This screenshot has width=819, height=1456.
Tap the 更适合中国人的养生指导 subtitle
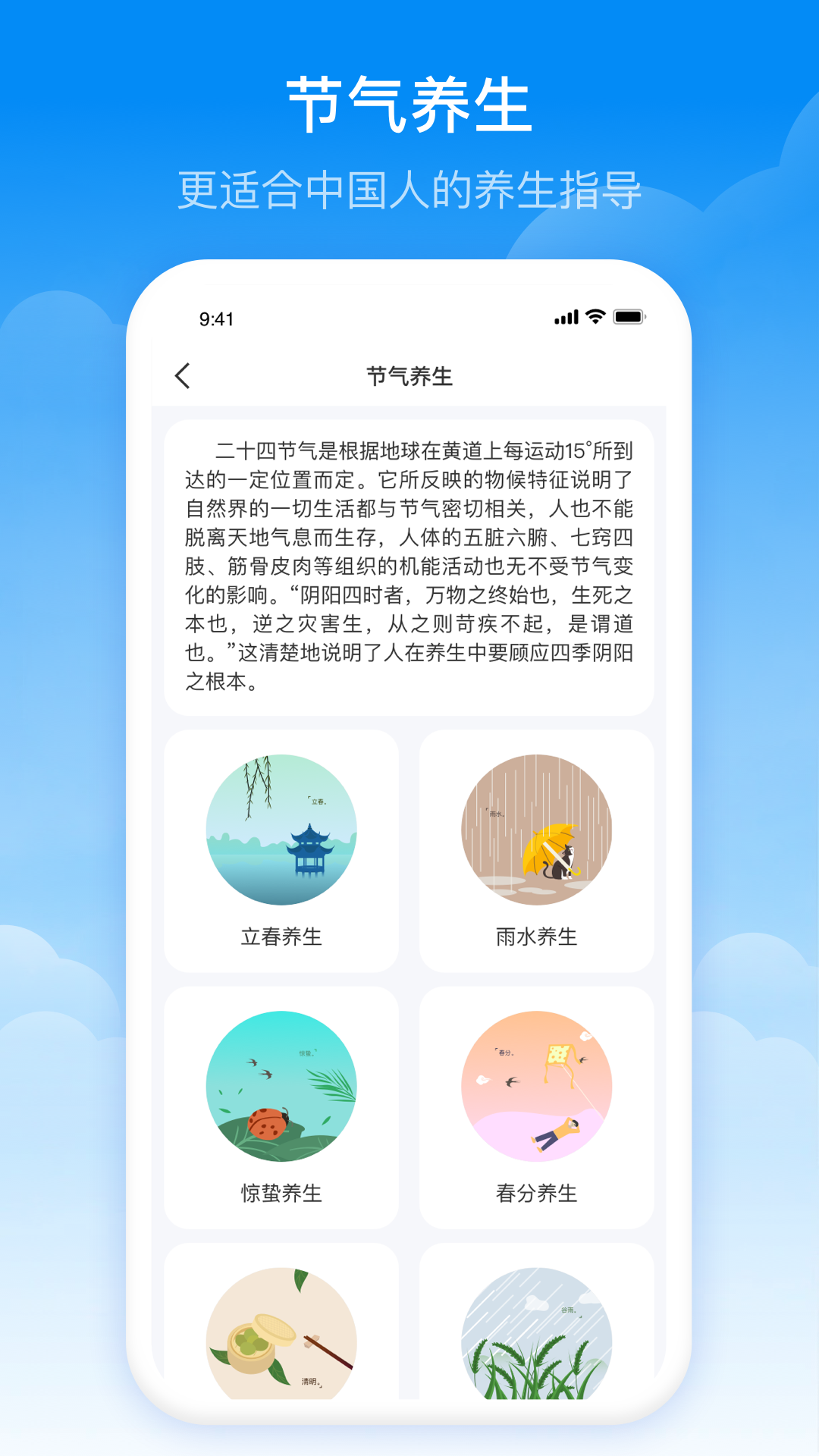(409, 186)
